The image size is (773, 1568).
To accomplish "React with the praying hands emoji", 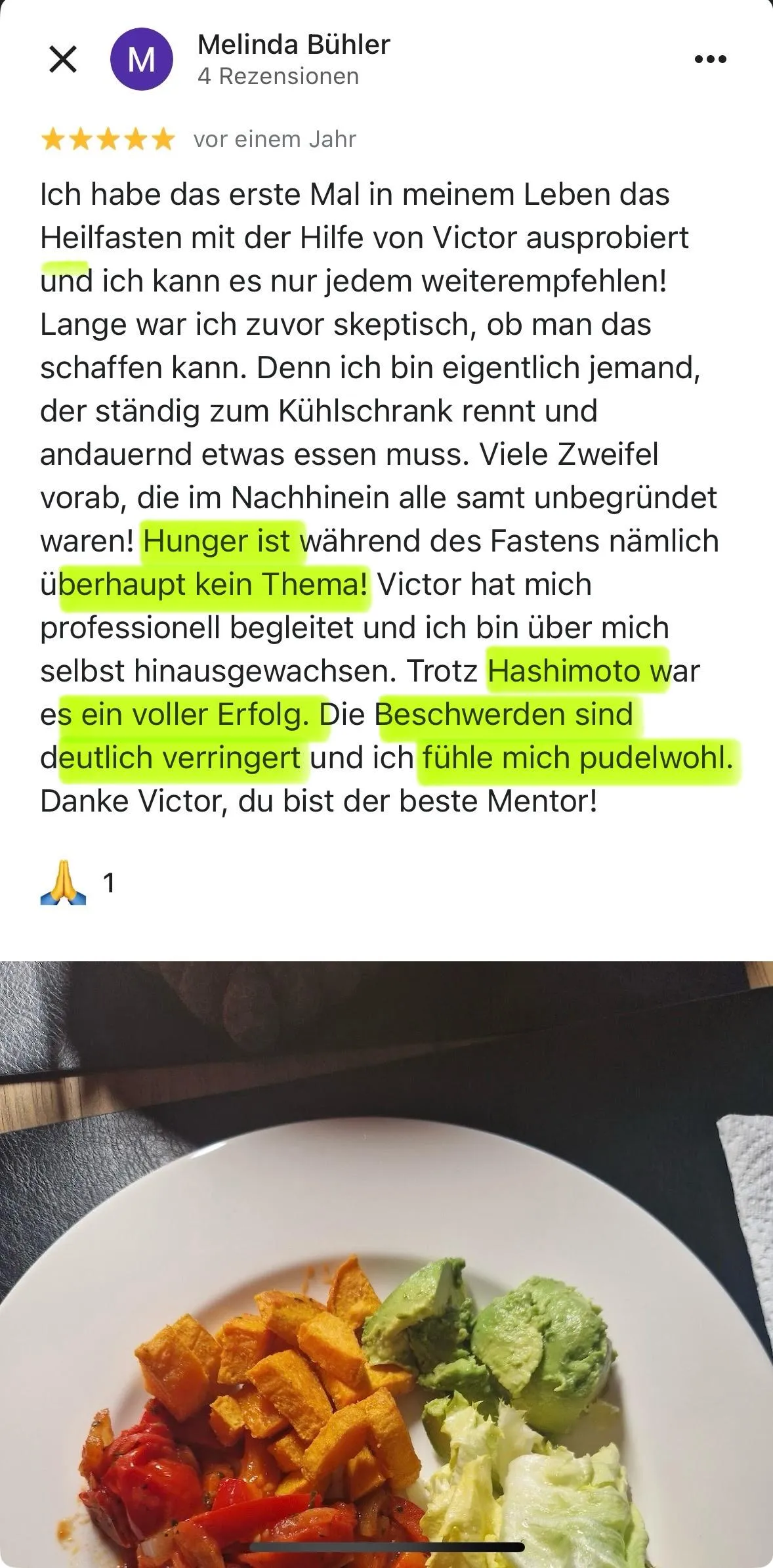I will 63,884.
